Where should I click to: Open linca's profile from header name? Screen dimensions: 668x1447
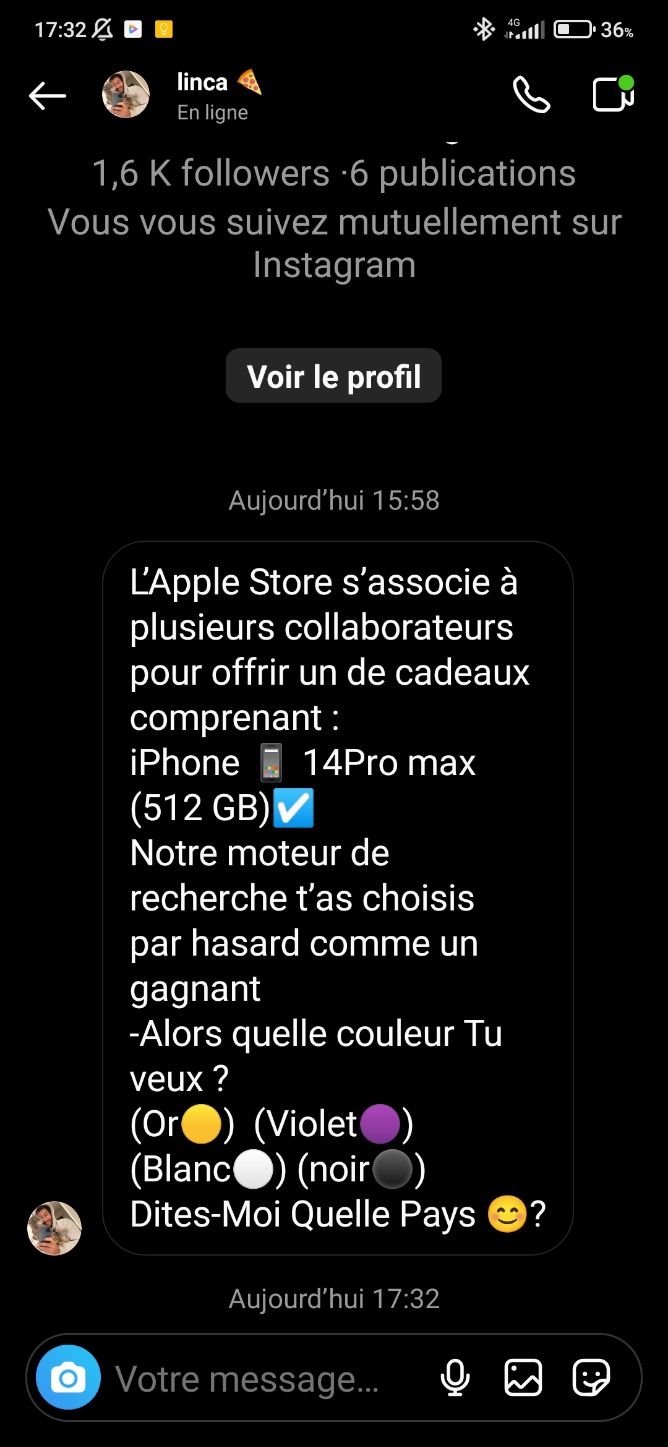(203, 82)
